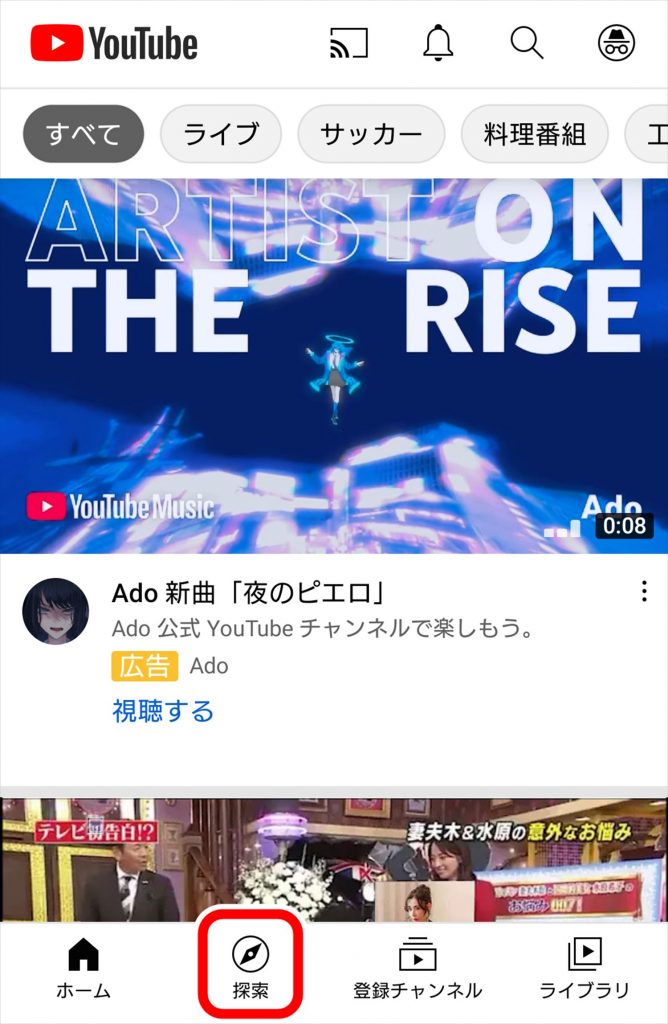Screen dimensions: 668x1024
Task: Play the Ado Artist on the Rise video
Action: pos(334,365)
